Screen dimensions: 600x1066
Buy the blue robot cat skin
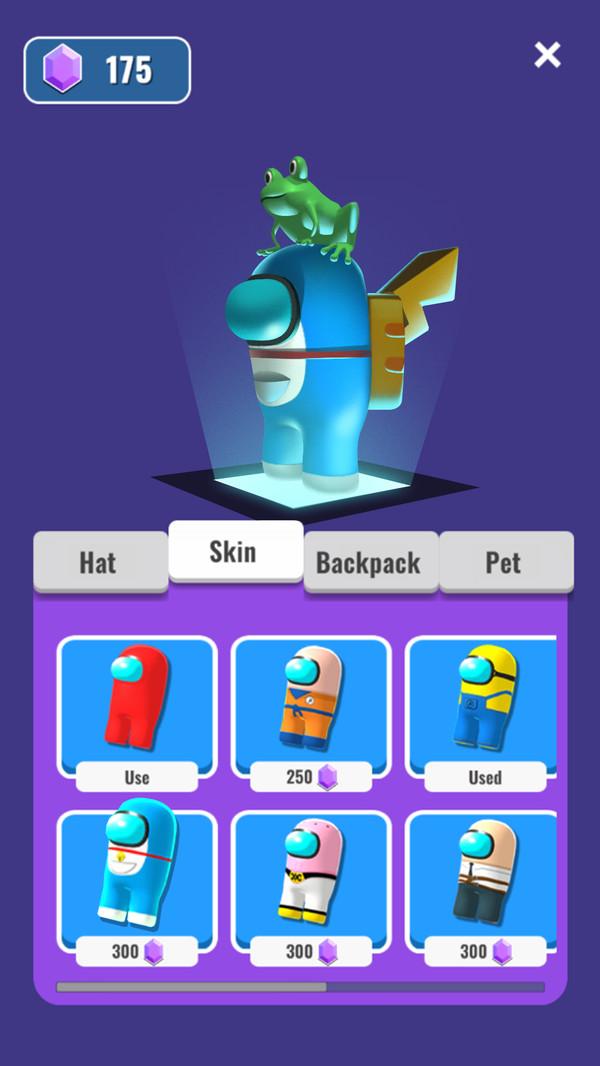[x=137, y=951]
